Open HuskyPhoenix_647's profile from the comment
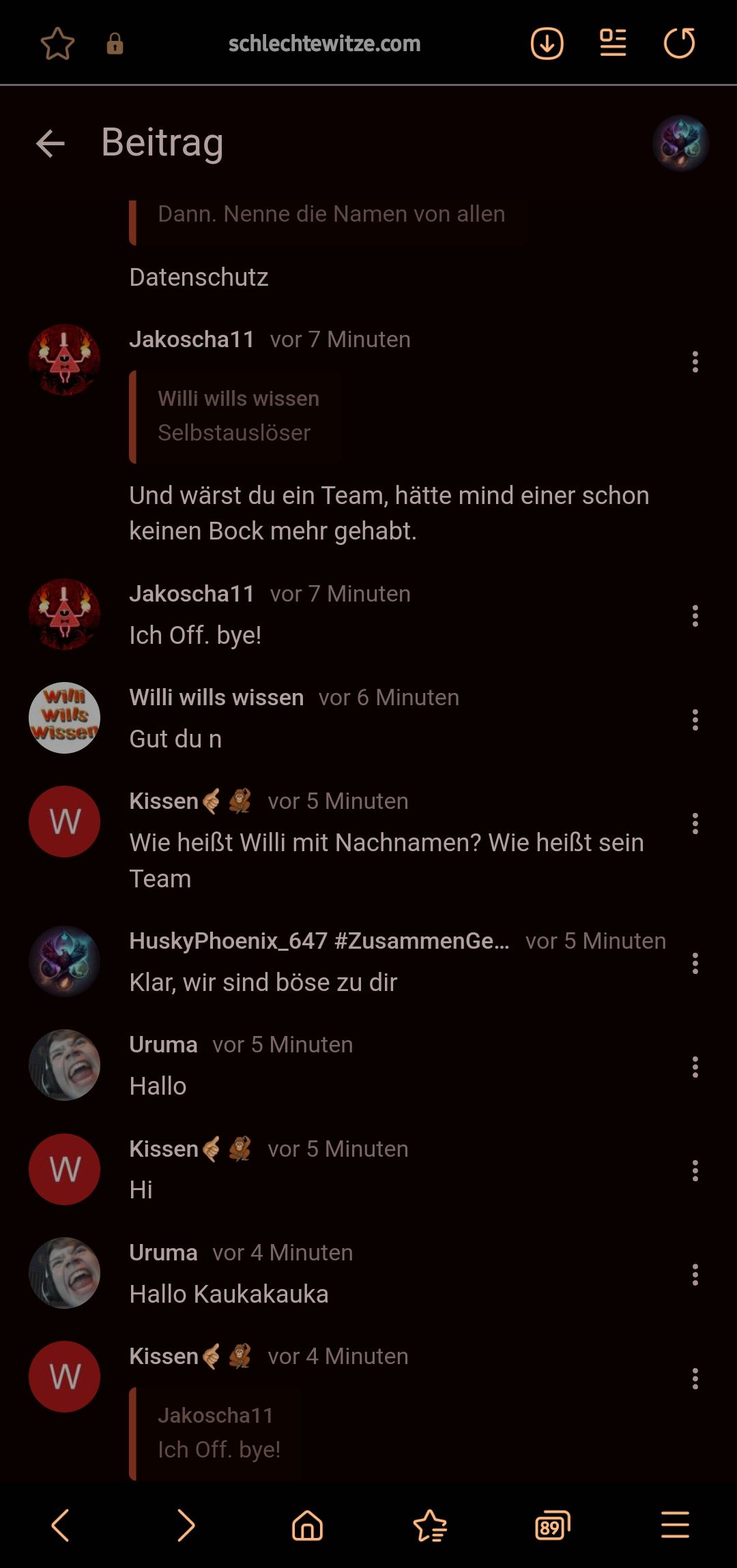 click(x=65, y=962)
